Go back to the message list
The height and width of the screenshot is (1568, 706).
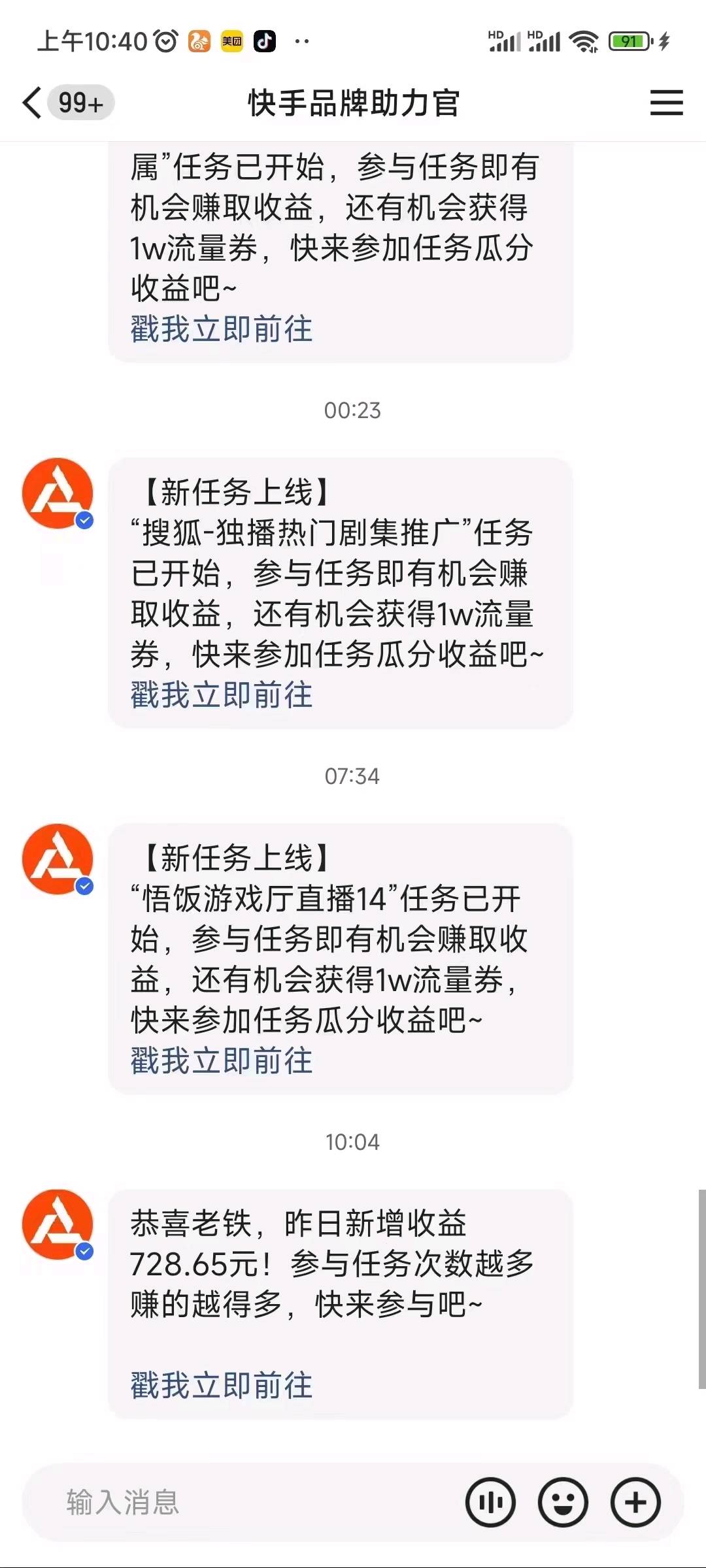point(33,103)
